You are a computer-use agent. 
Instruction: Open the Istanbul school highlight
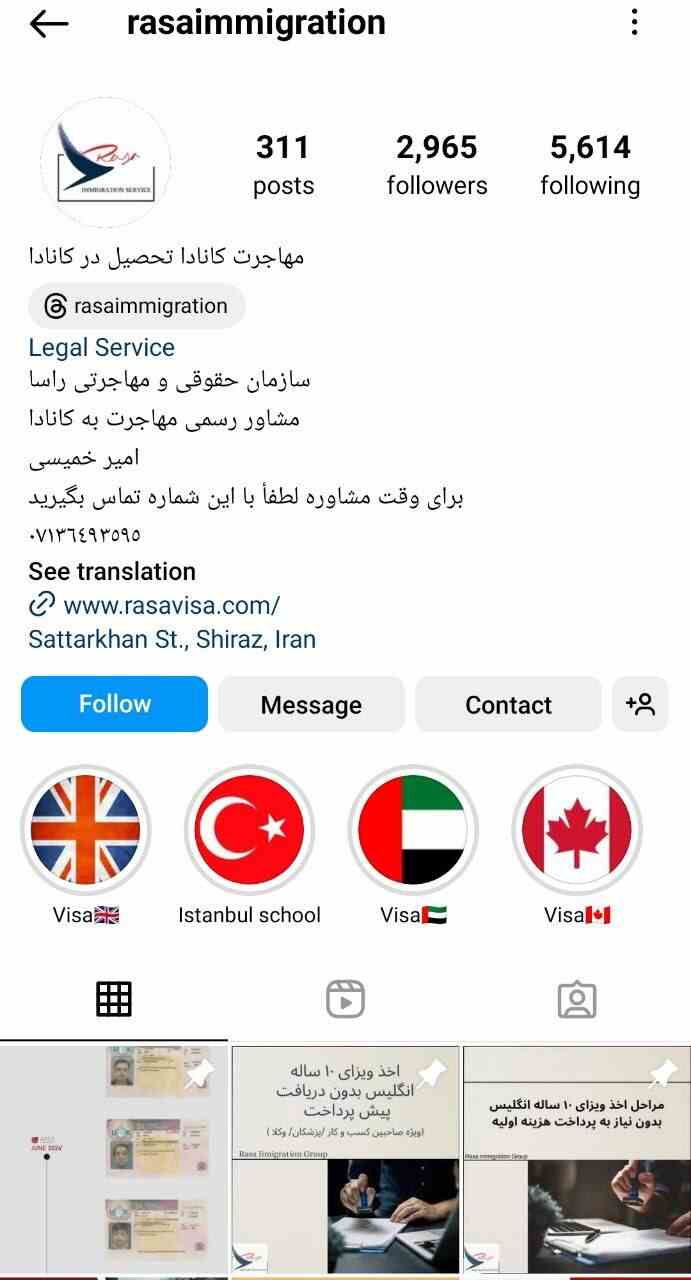(249, 830)
